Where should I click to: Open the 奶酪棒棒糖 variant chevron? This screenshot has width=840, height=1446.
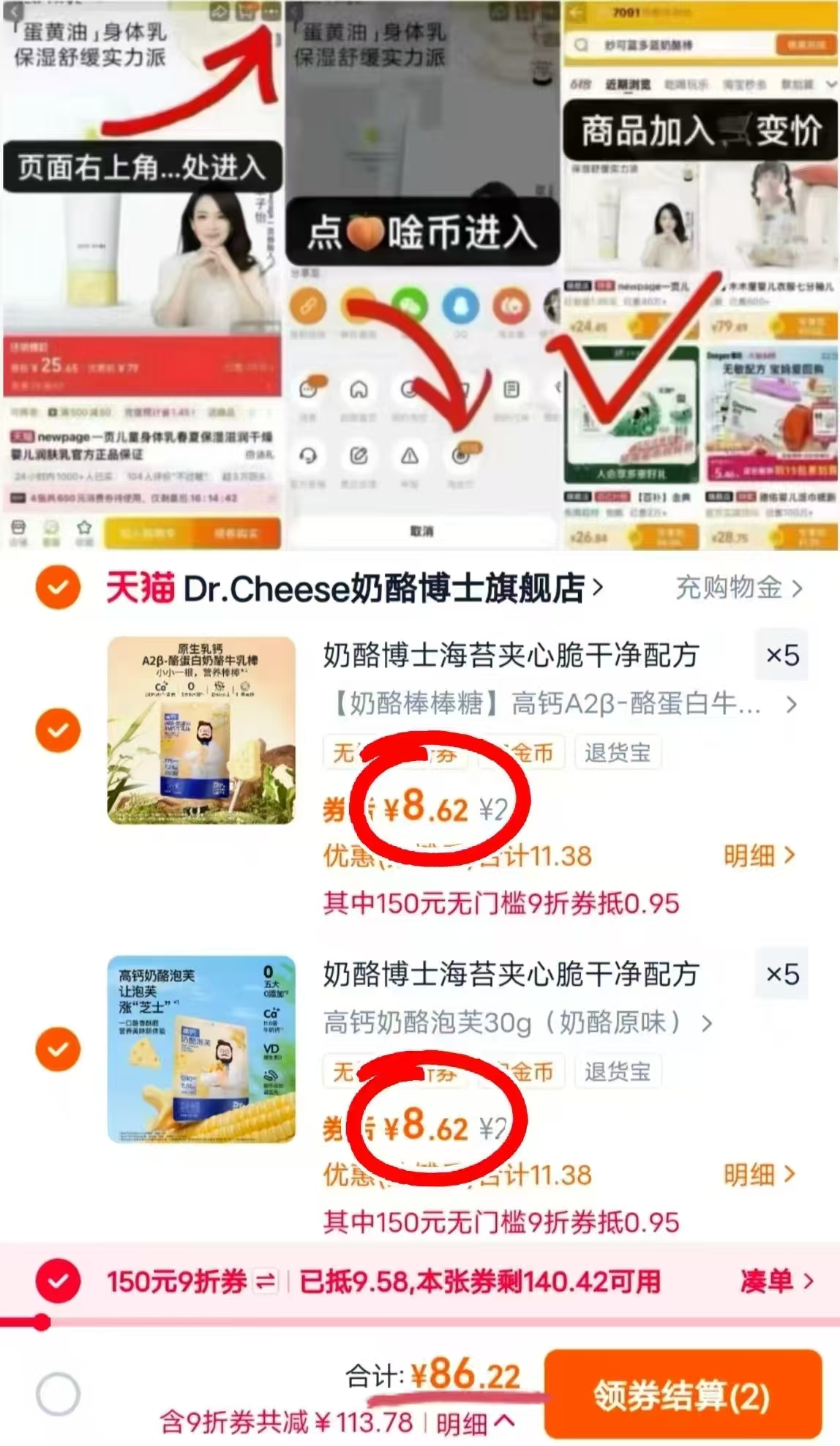point(792,705)
